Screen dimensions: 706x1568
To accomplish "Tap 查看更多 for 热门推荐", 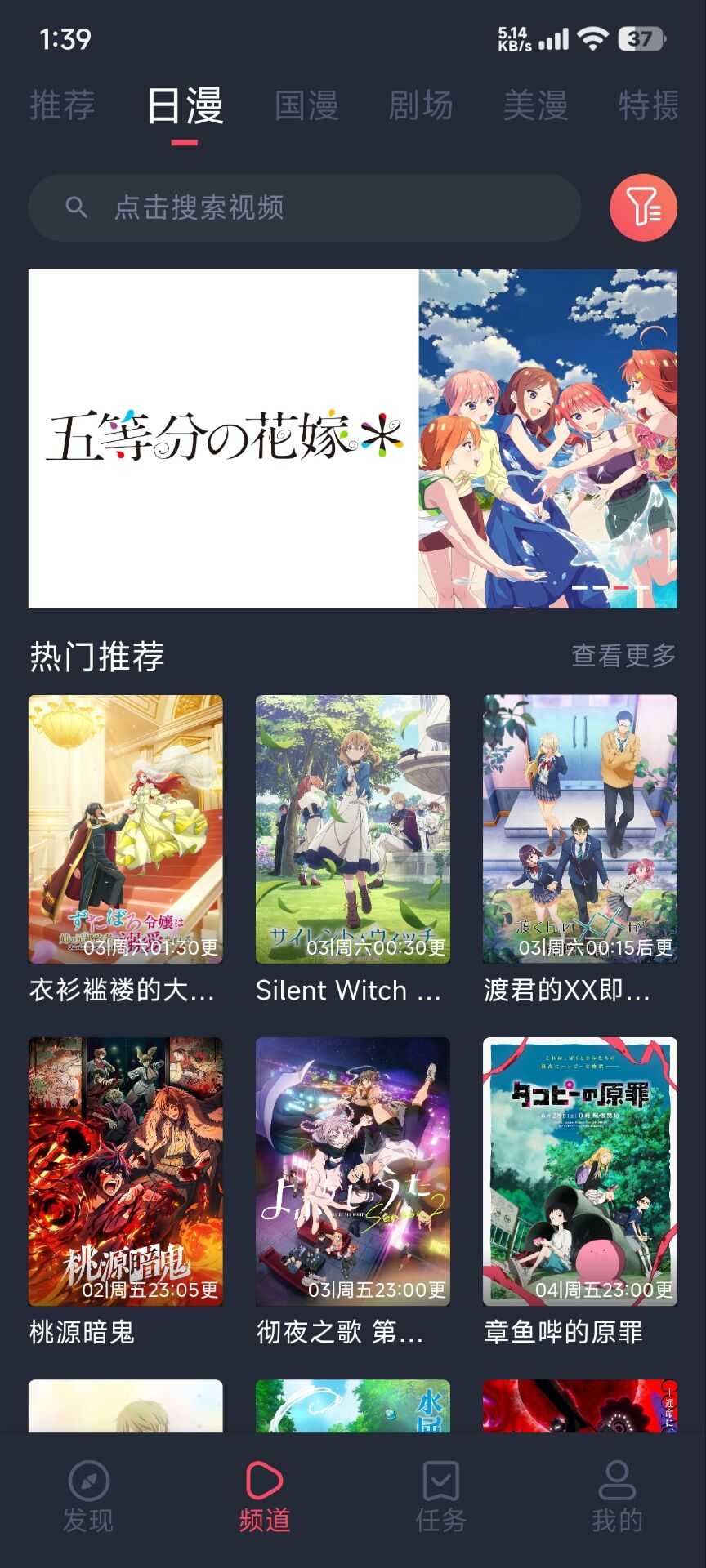I will pyautogui.click(x=623, y=655).
